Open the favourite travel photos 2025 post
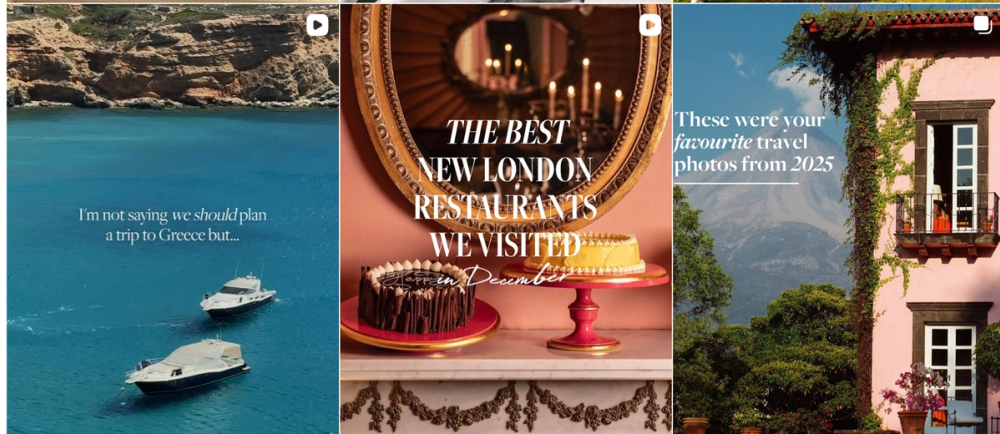 pos(836,220)
